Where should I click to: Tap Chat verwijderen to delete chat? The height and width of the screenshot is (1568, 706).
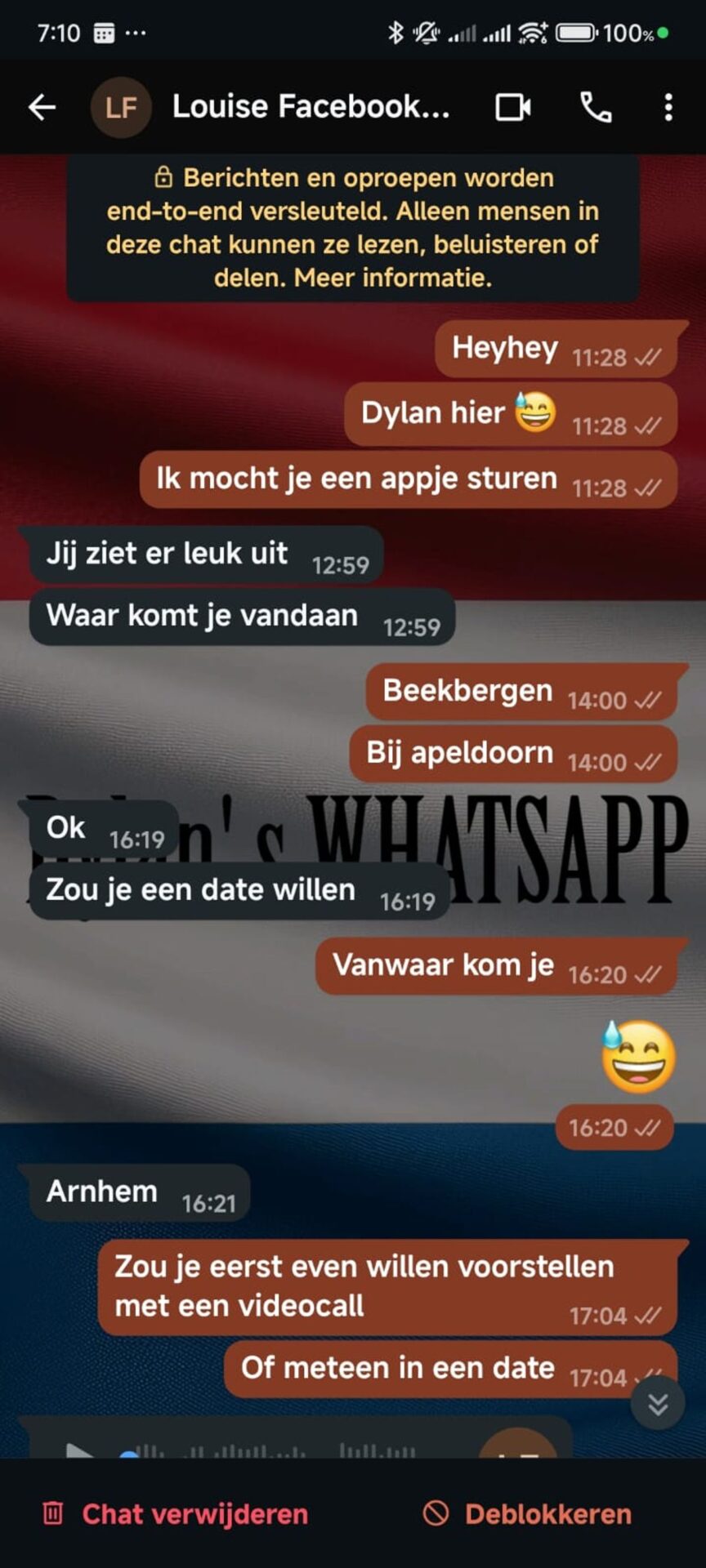click(x=176, y=1513)
